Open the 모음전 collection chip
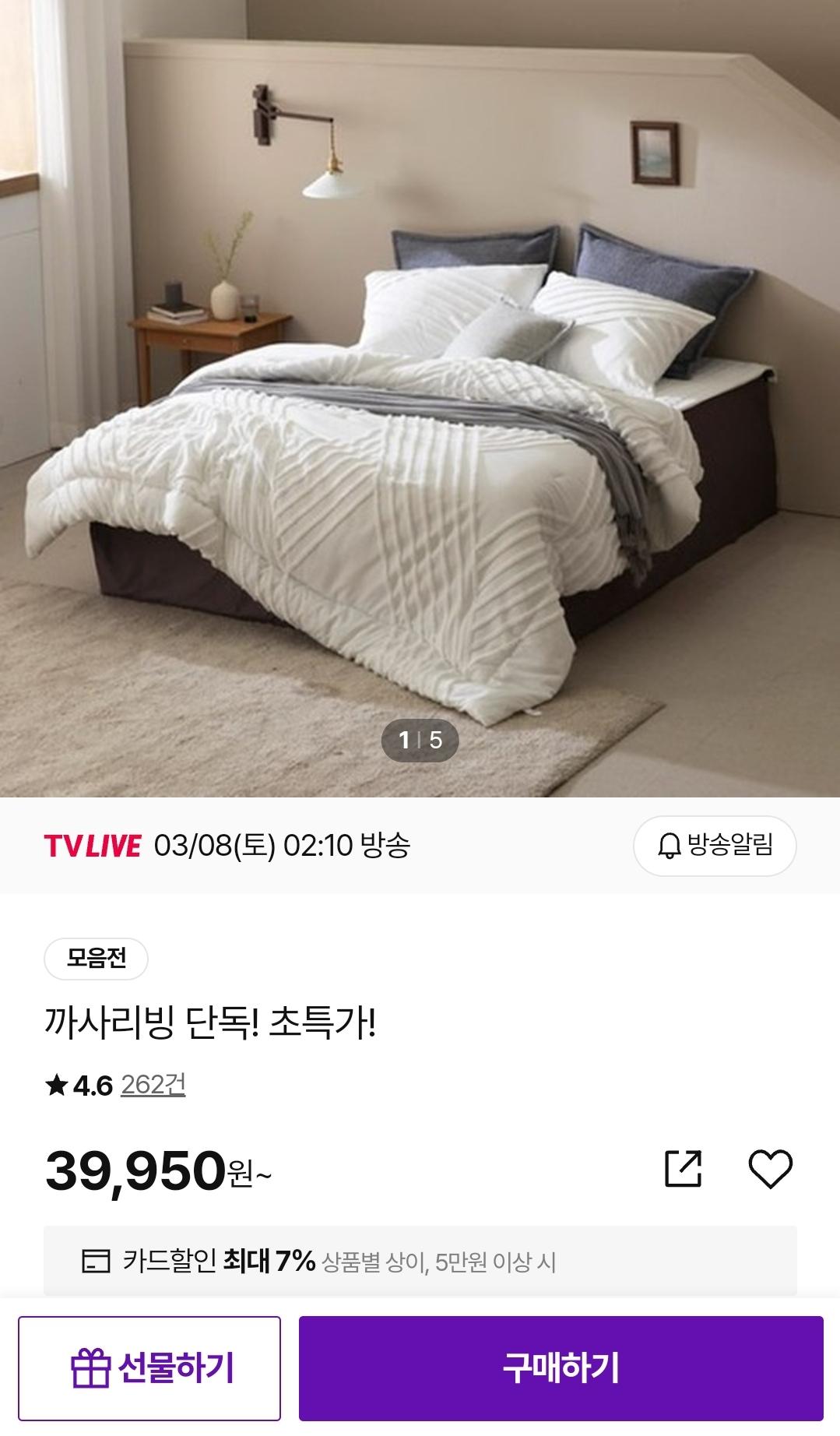Viewport: 840px width, 1436px height. [x=96, y=958]
